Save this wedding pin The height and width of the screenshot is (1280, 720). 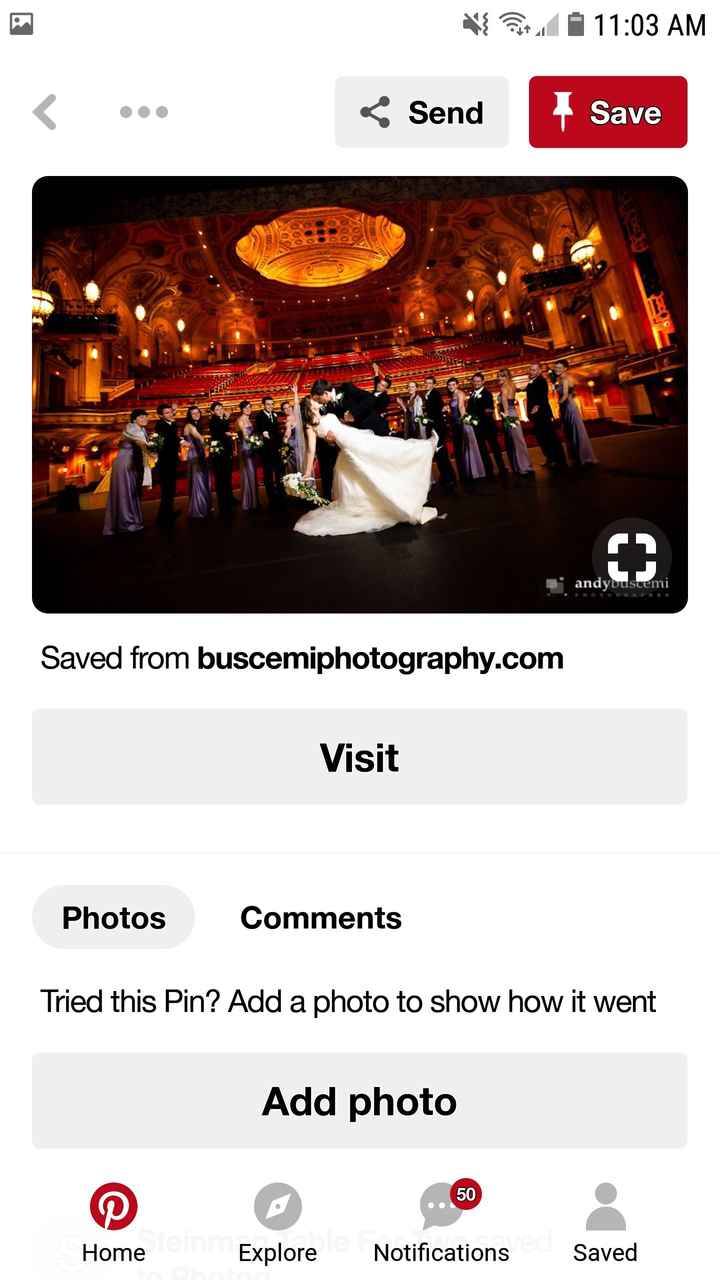[x=607, y=112]
